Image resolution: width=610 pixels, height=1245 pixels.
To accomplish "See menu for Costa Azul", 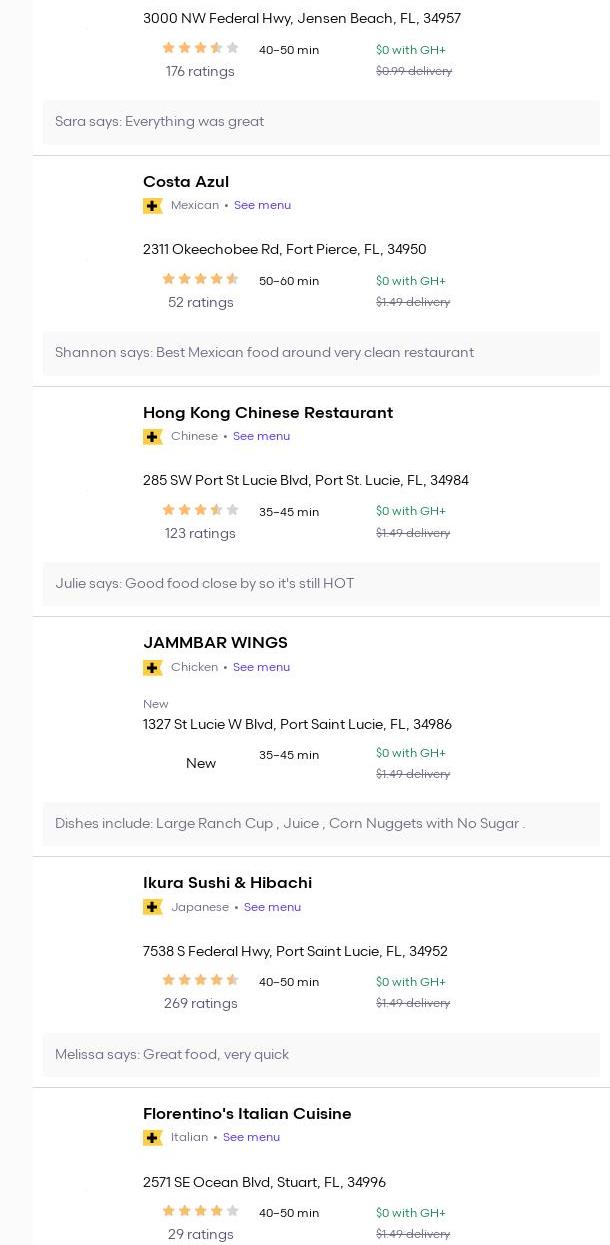I will [x=262, y=206].
